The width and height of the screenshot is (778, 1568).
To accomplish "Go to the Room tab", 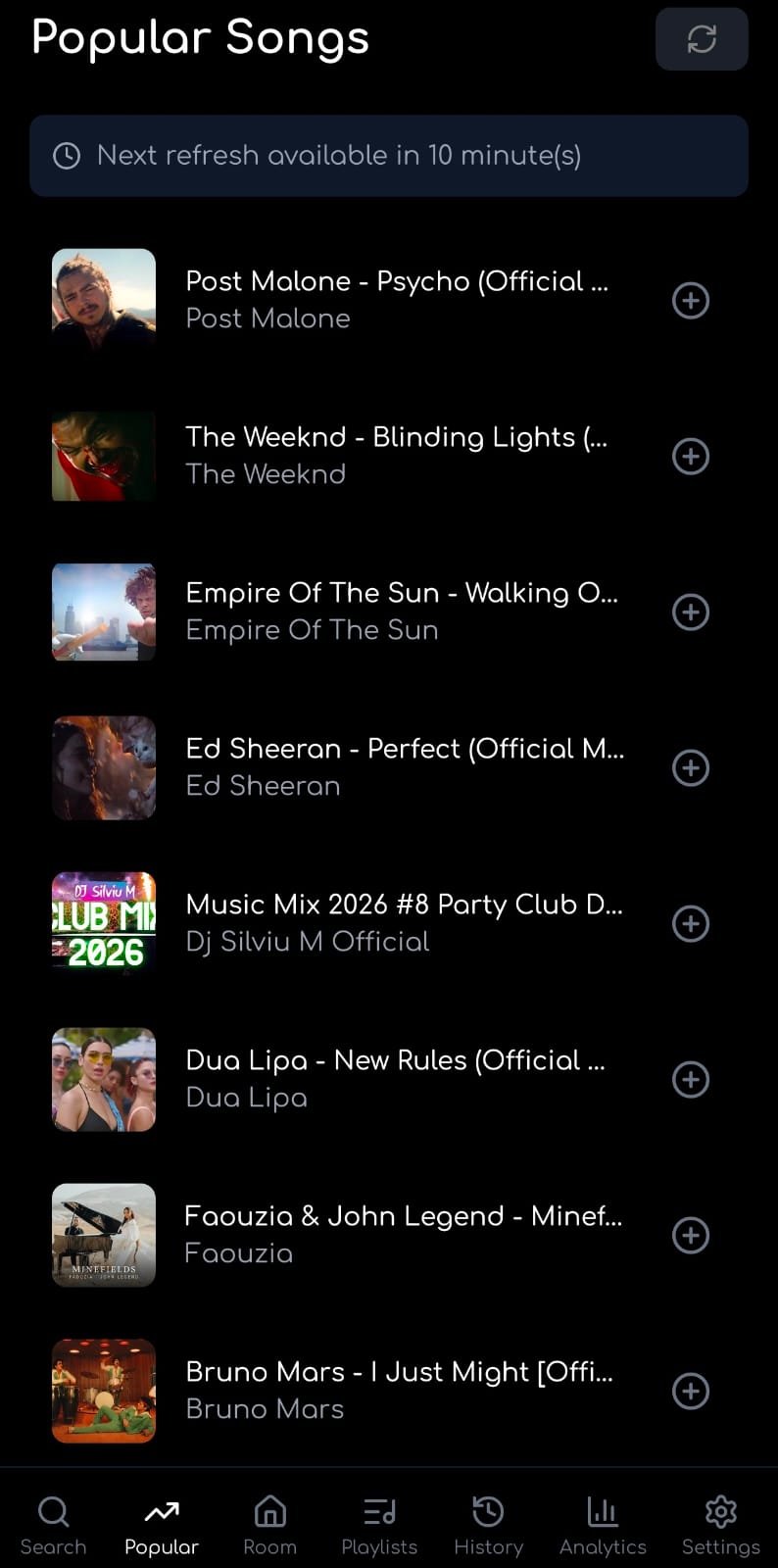I will (x=269, y=1526).
